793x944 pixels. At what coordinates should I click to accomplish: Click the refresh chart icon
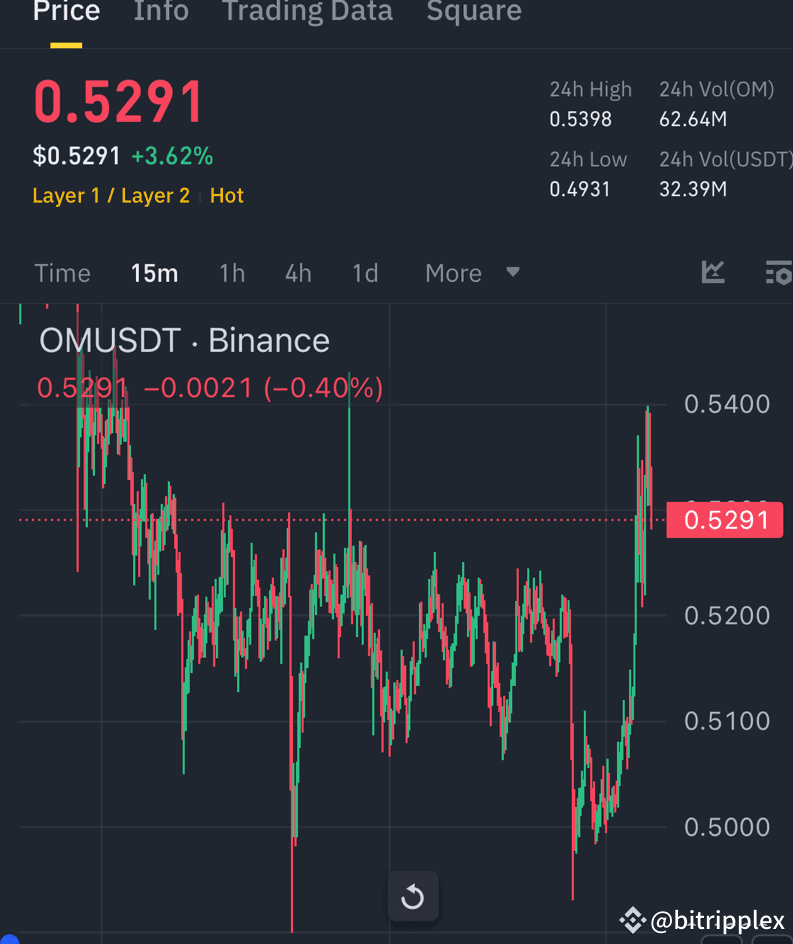pos(413,897)
